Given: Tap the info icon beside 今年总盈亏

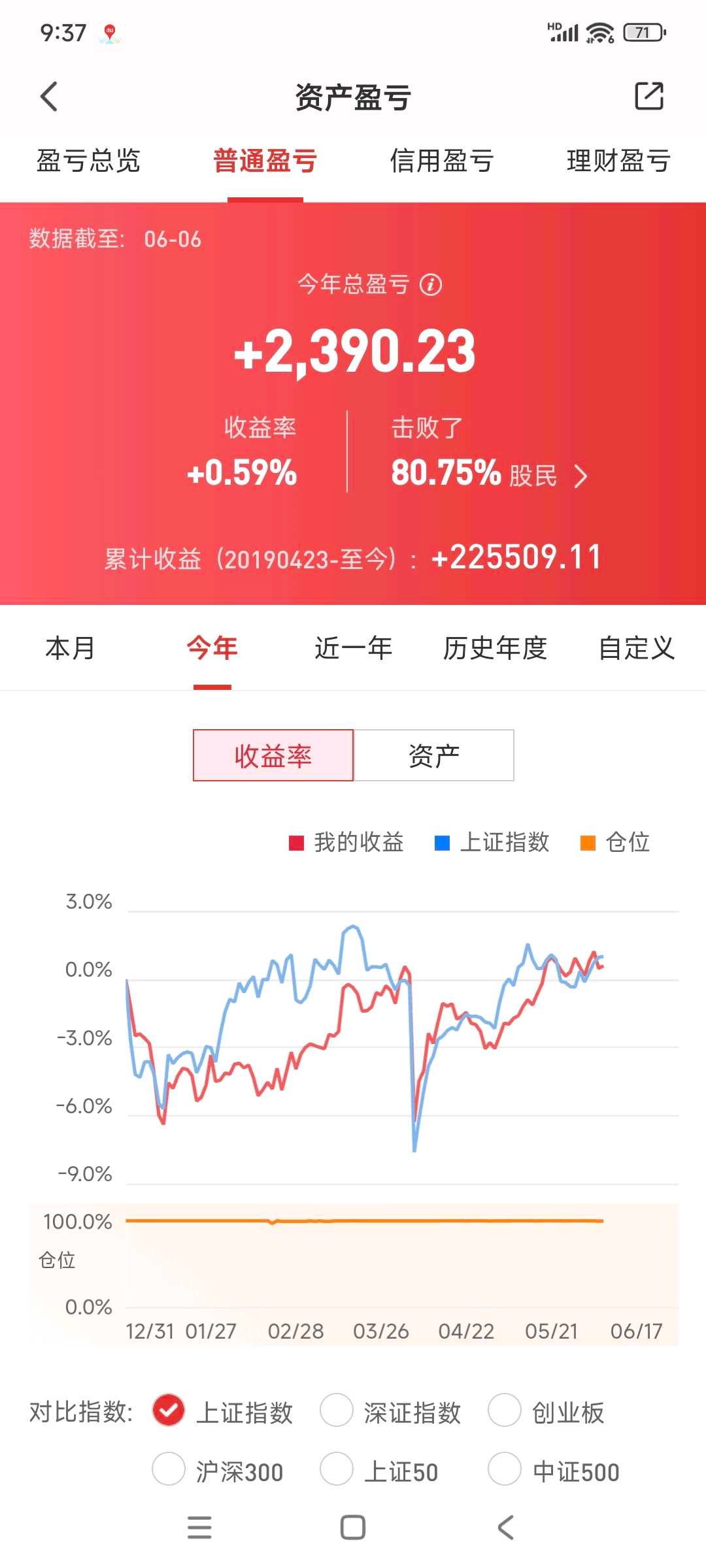Looking at the screenshot, I should click(431, 285).
